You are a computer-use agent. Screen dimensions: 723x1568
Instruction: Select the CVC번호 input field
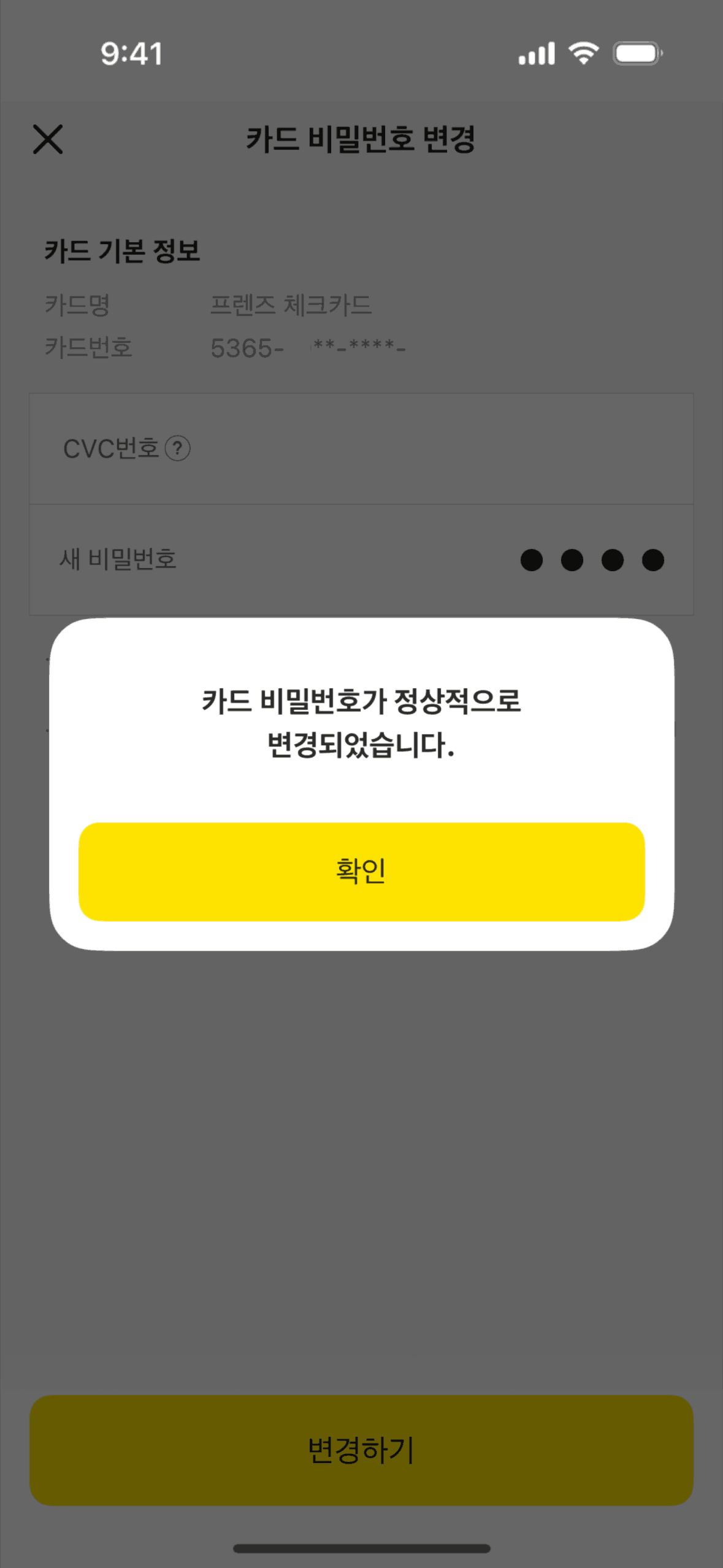[429, 449]
